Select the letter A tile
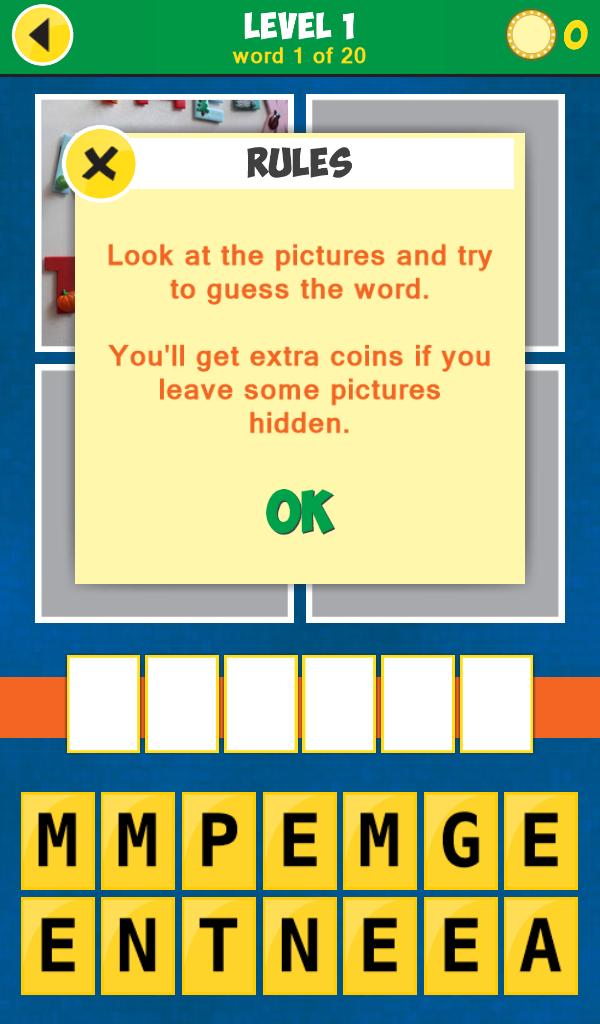 [x=541, y=946]
